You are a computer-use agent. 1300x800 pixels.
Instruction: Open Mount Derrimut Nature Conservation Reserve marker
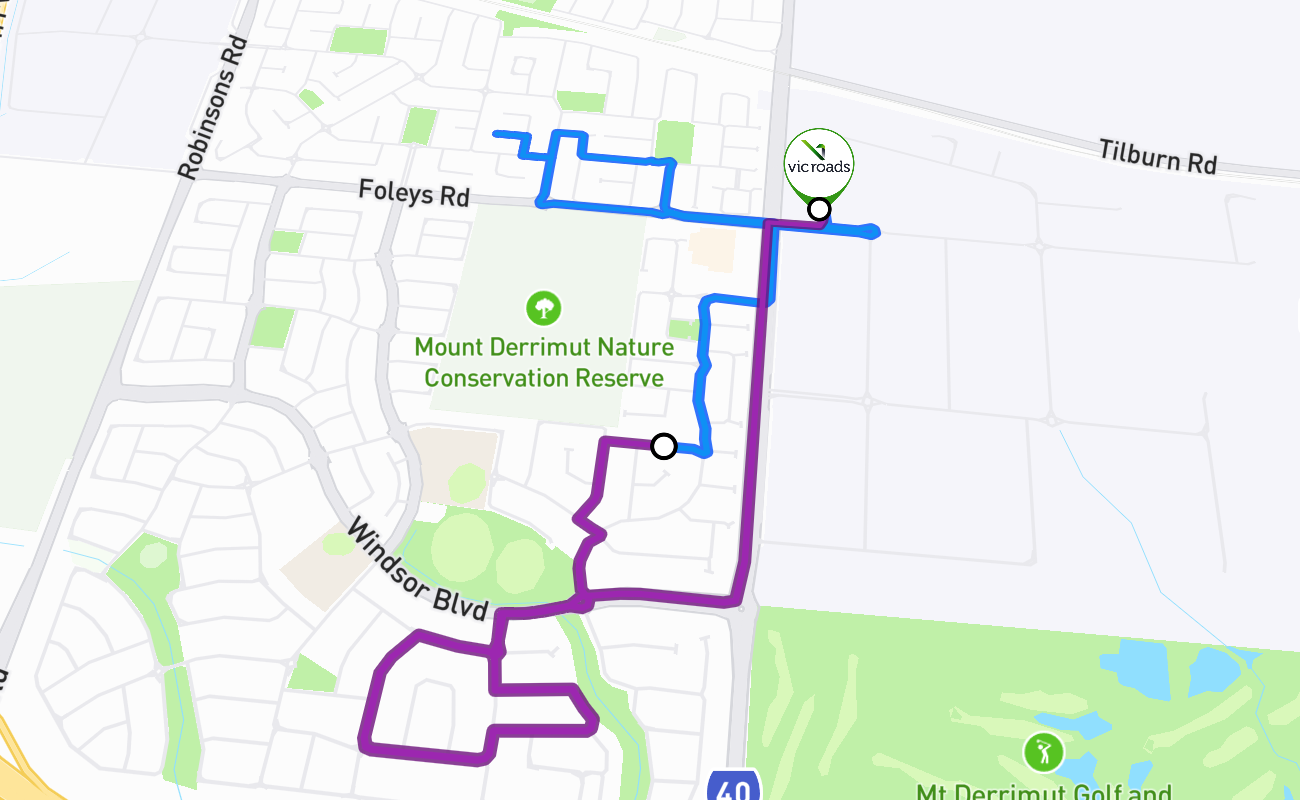[x=544, y=307]
